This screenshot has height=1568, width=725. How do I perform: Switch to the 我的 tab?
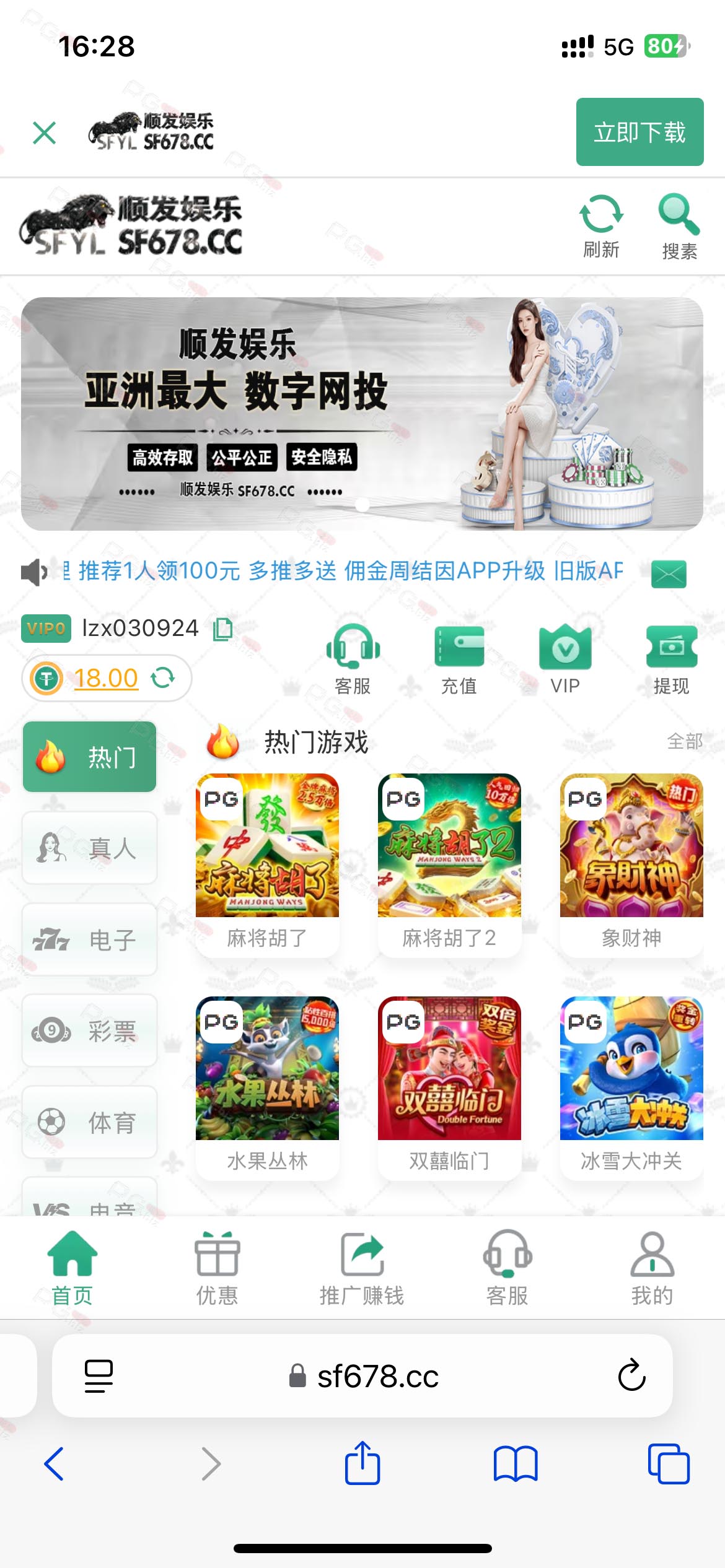652,1268
